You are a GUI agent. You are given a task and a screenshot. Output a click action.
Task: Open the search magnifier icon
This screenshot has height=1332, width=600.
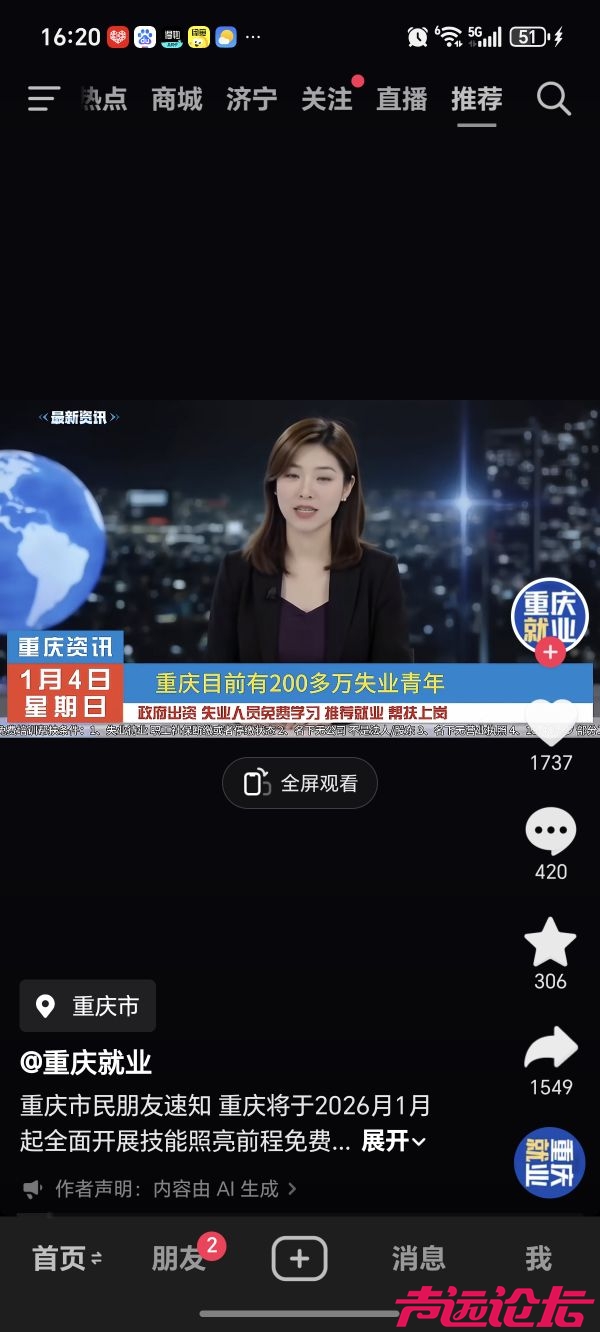(x=553, y=99)
